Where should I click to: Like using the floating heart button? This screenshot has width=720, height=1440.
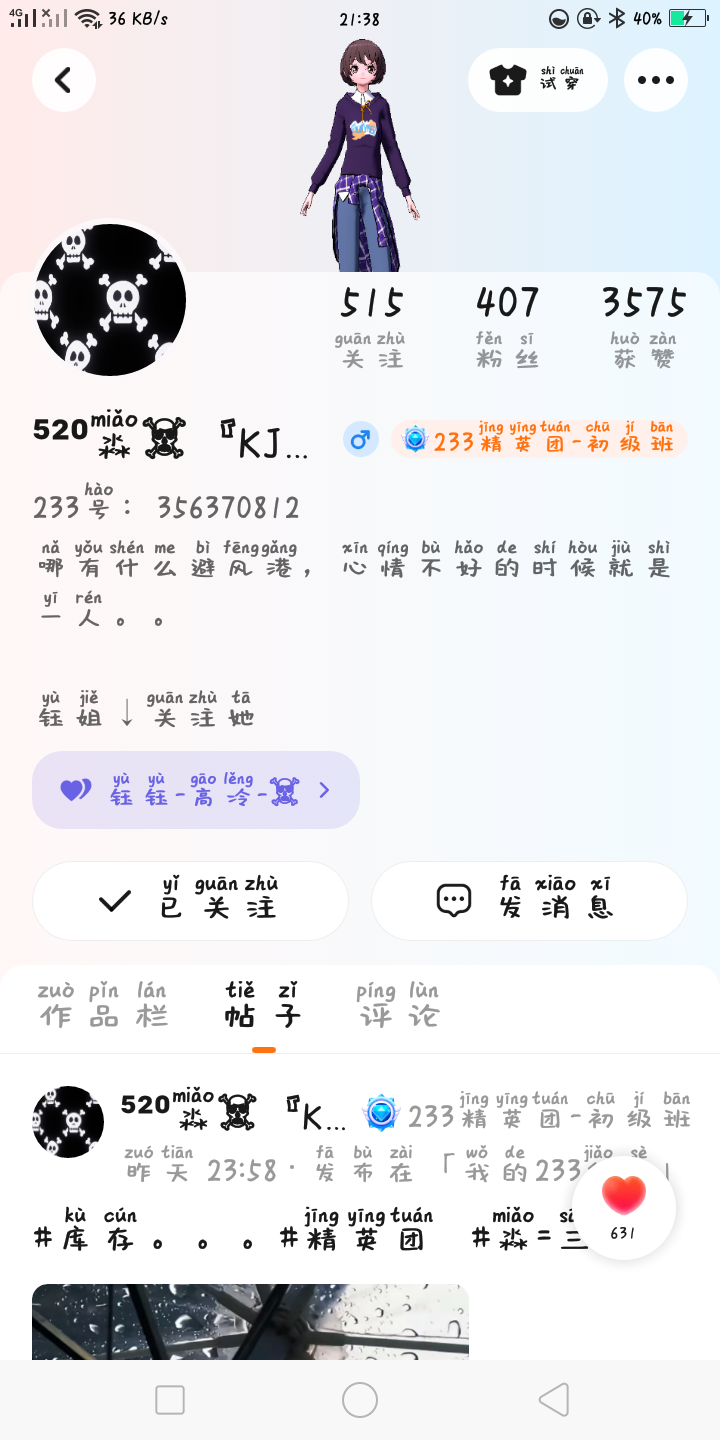pyautogui.click(x=624, y=1207)
